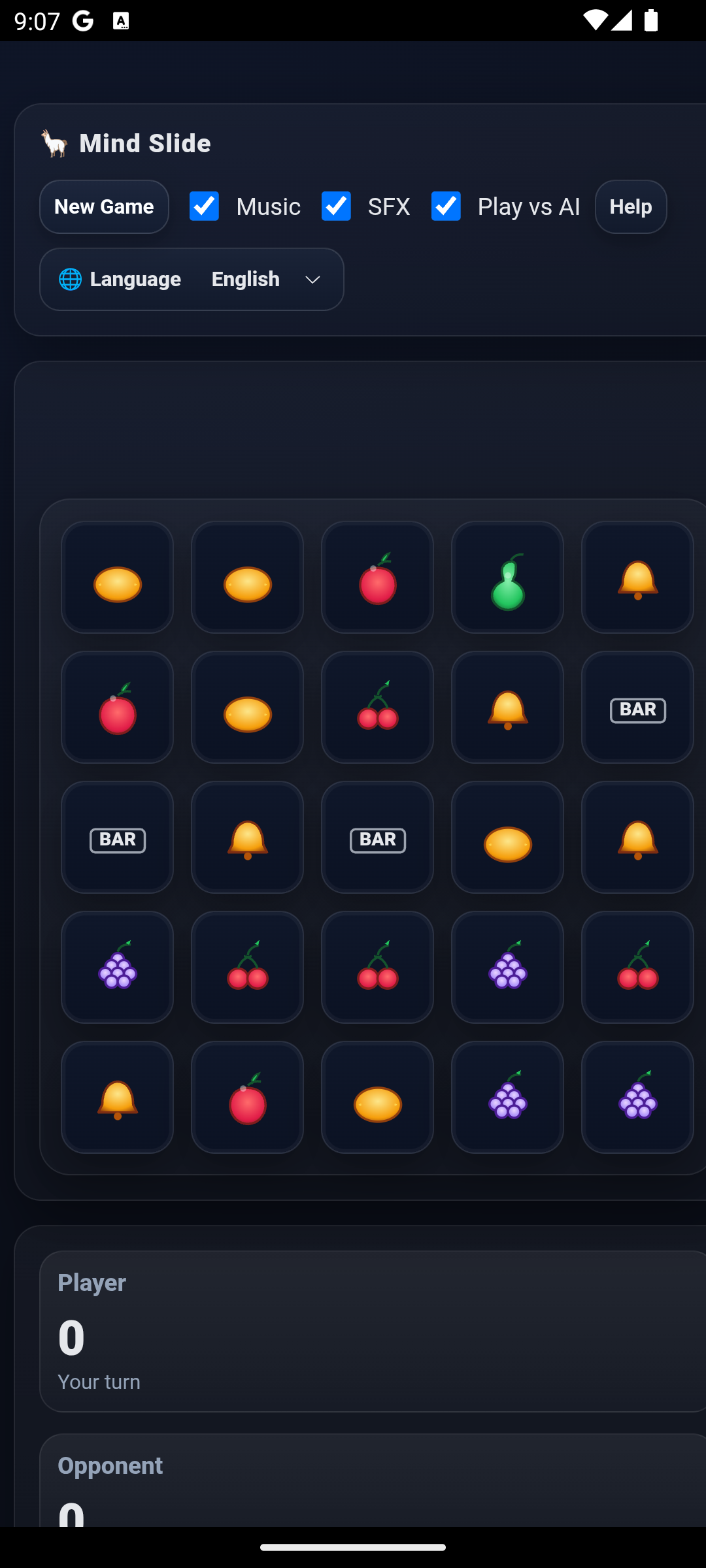The image size is (706, 1568).
Task: Open the Help button
Action: 631,206
